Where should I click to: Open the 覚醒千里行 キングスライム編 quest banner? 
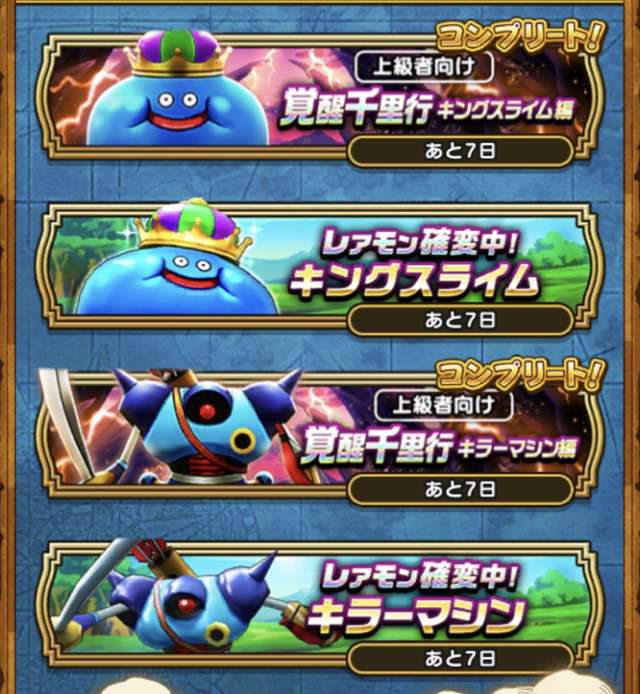point(320,100)
